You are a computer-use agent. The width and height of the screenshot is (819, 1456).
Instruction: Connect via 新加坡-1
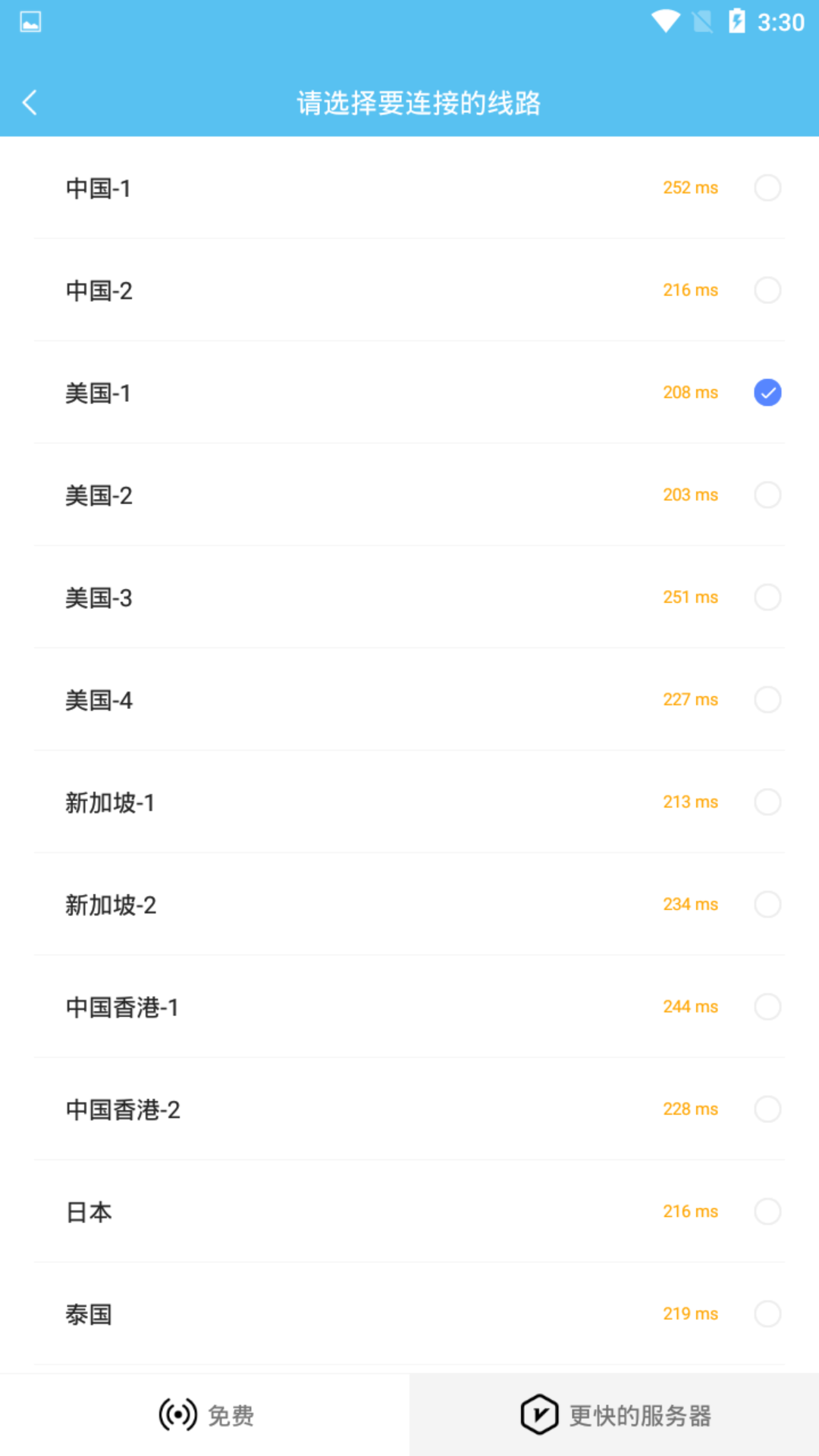tap(409, 802)
